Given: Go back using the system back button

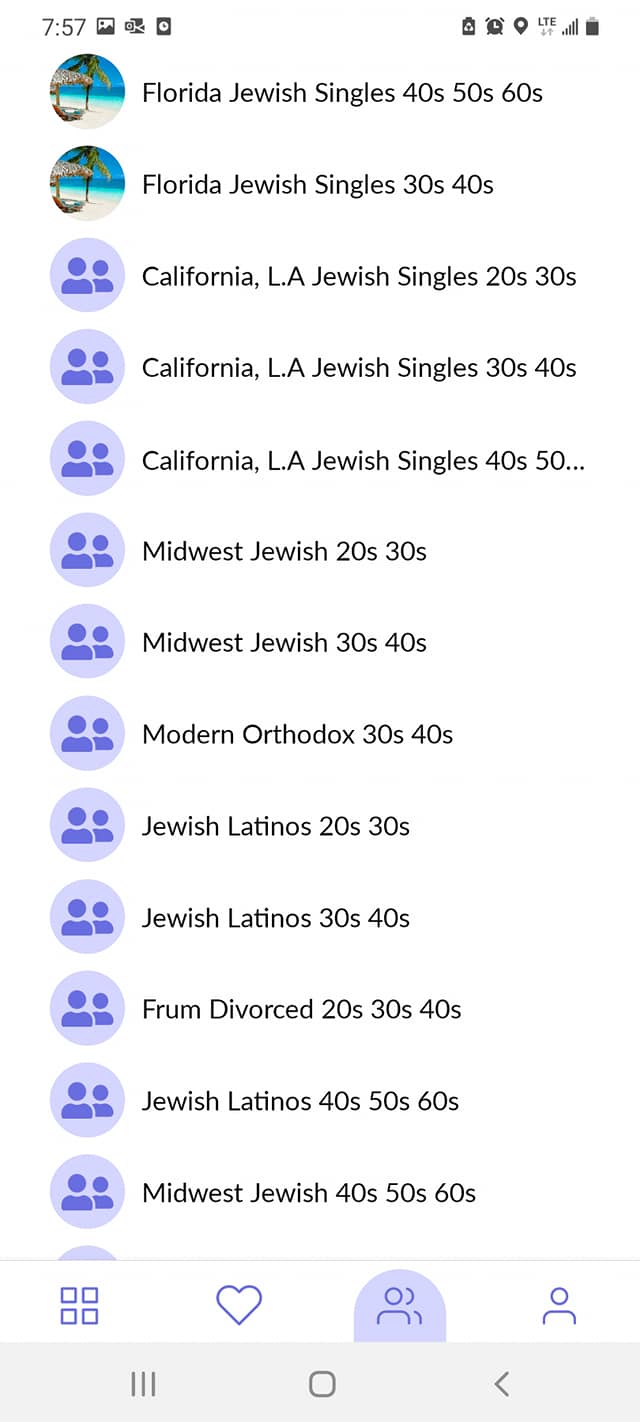Looking at the screenshot, I should coord(502,1384).
